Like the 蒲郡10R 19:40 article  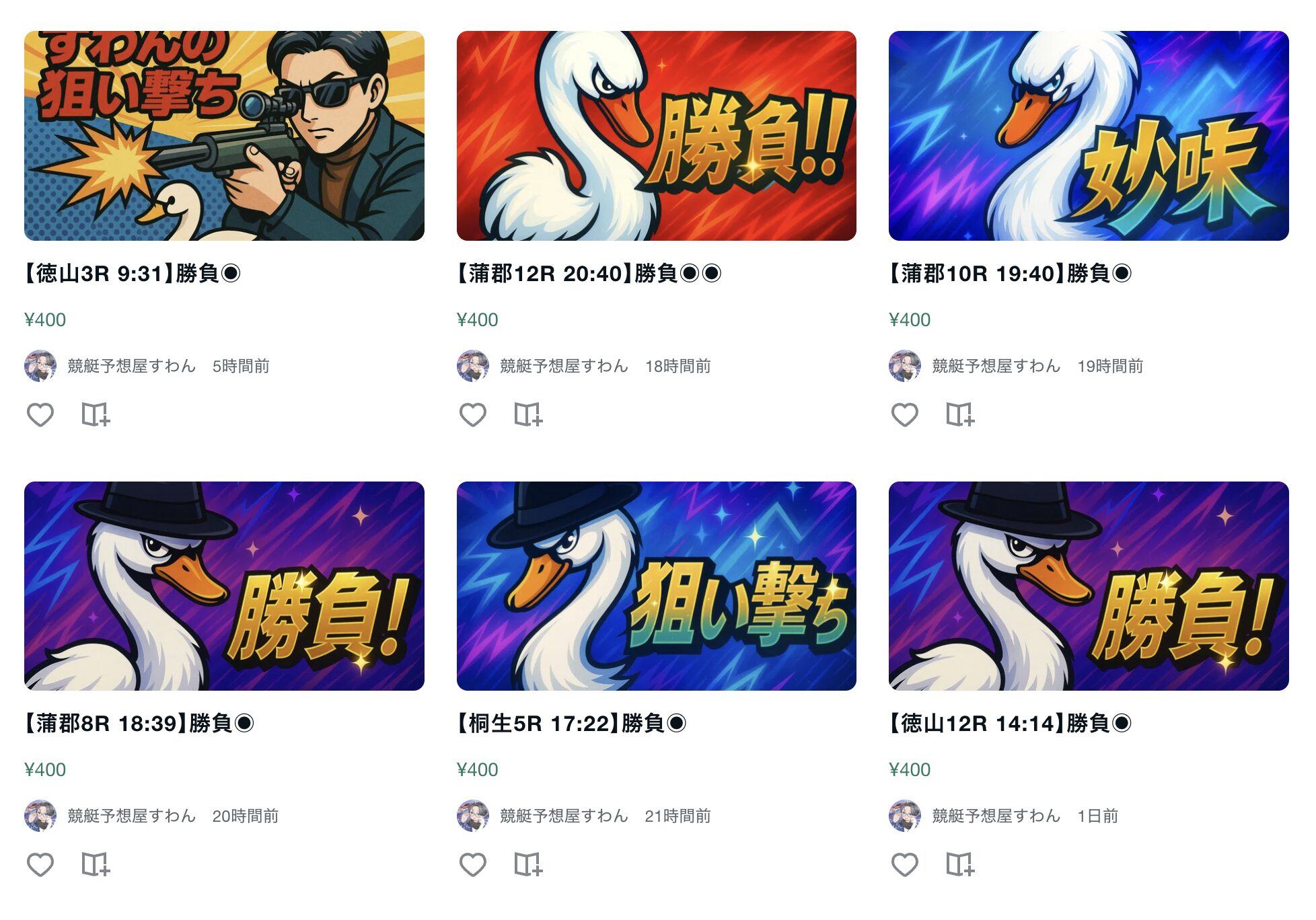(x=904, y=414)
